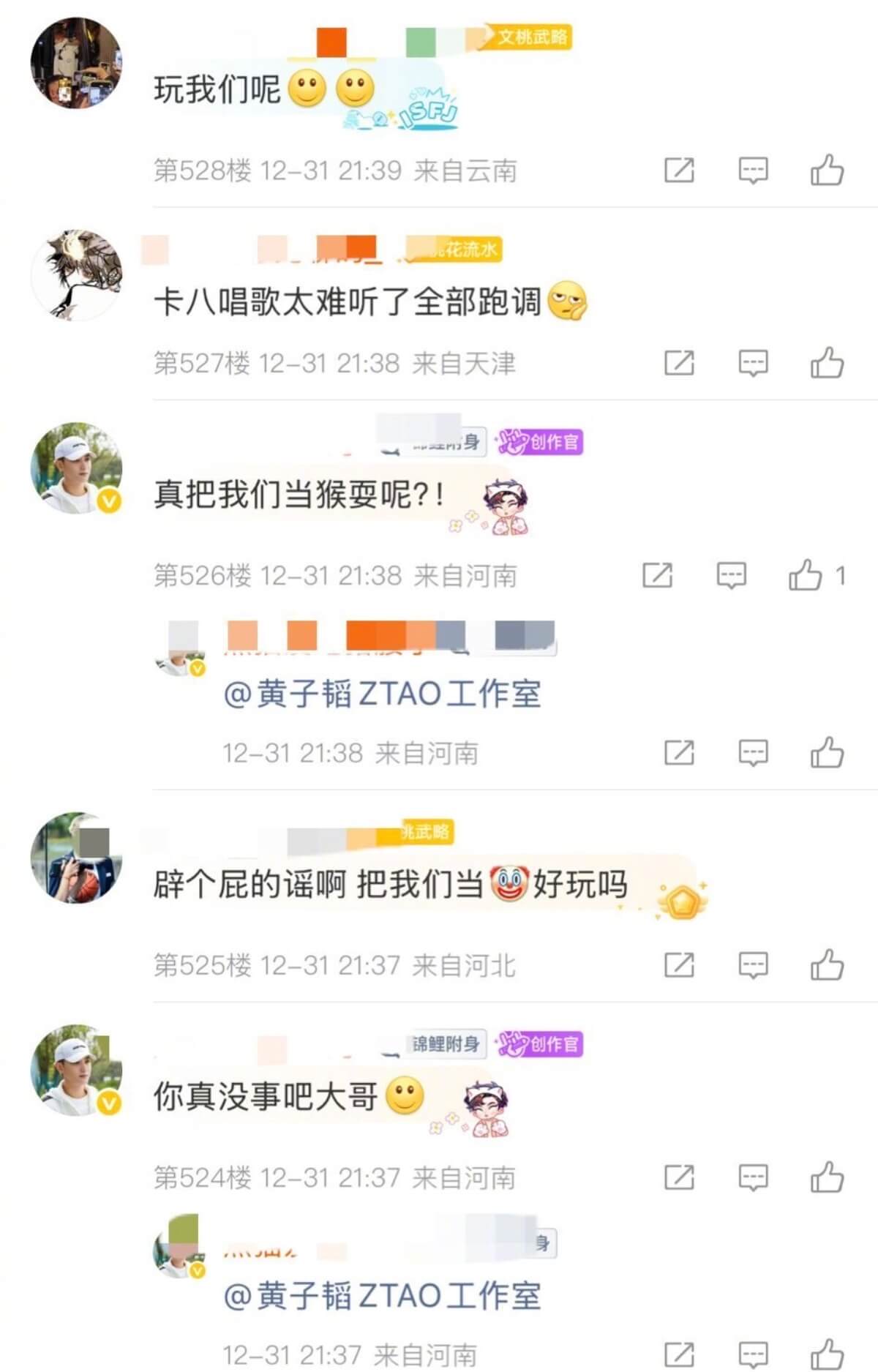Reply to the floor 524 comment

click(x=752, y=1177)
